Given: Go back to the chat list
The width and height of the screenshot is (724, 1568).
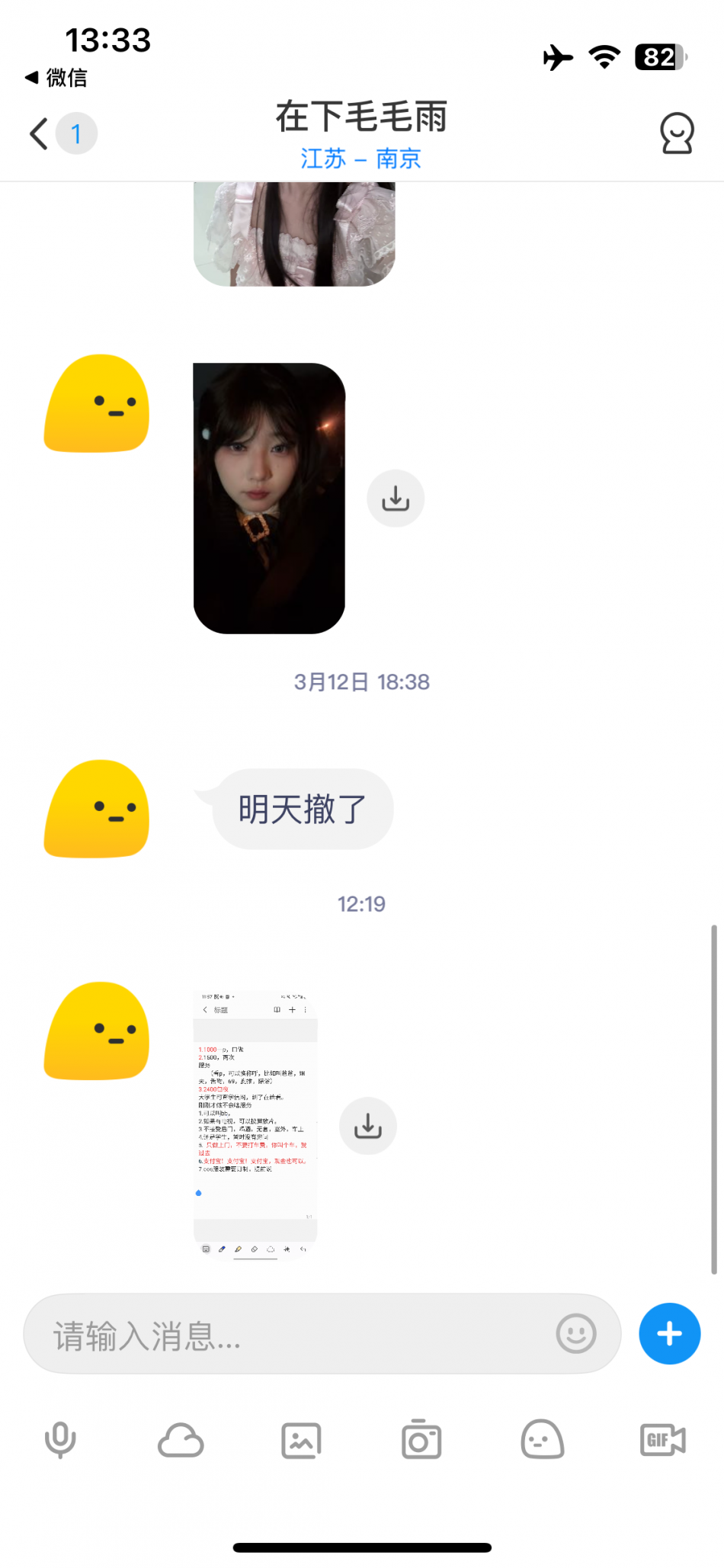Looking at the screenshot, I should (40, 134).
